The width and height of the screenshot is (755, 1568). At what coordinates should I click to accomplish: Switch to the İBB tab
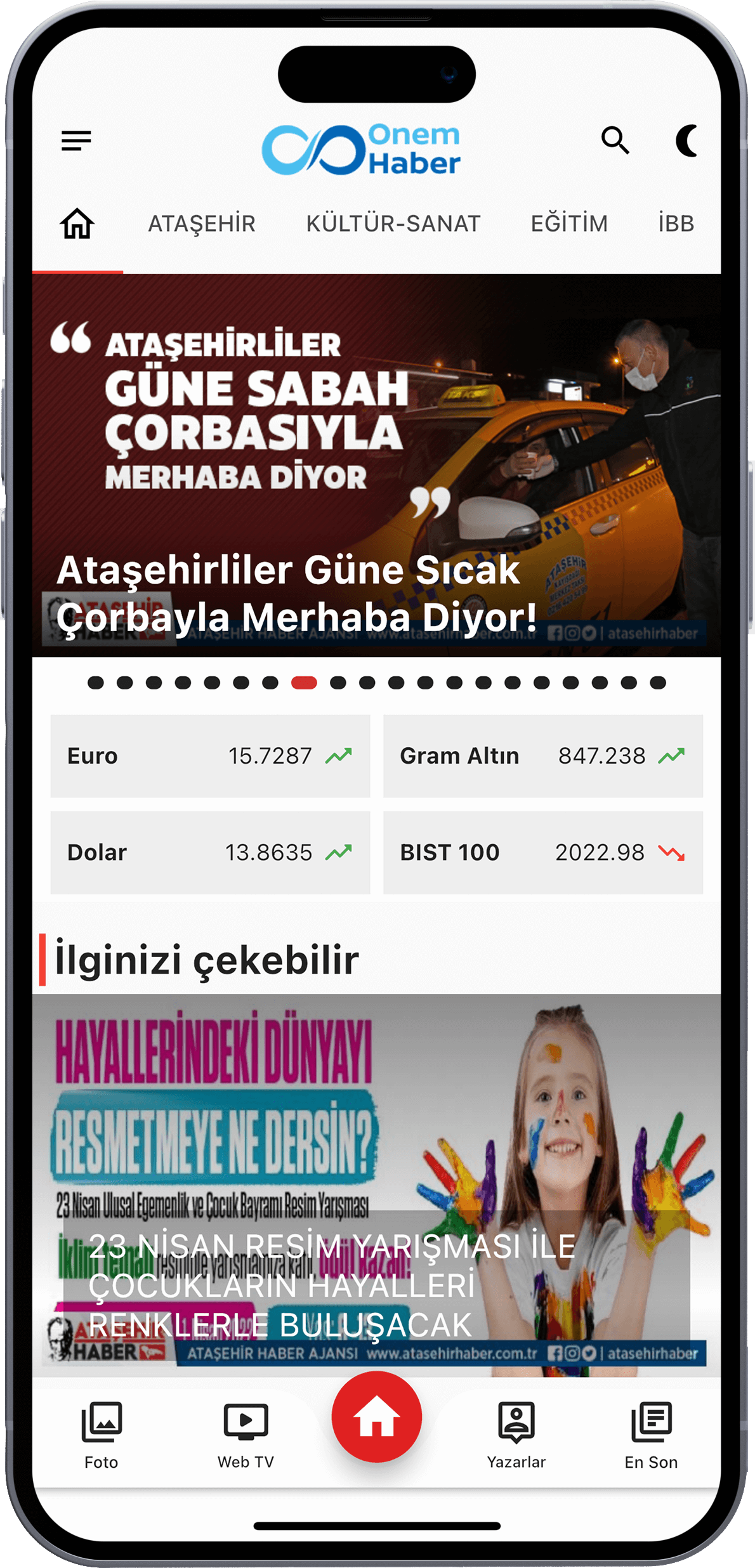[676, 224]
